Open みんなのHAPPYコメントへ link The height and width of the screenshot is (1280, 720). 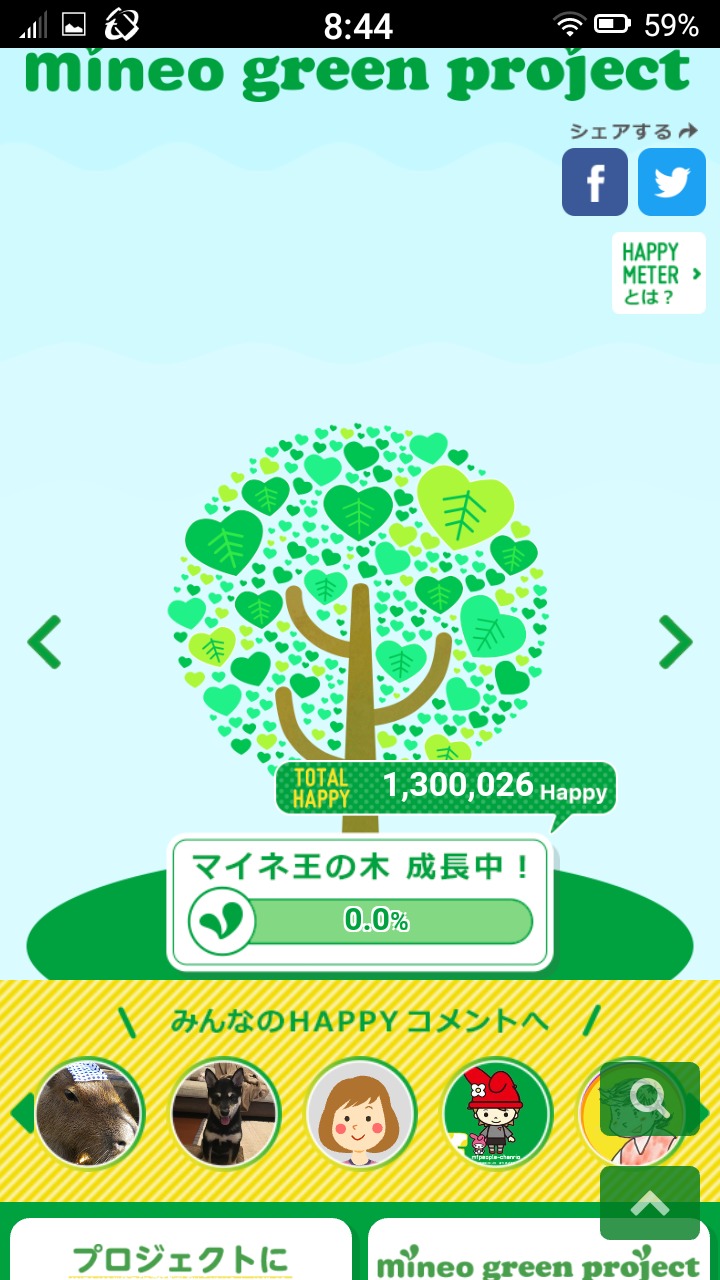tap(359, 1021)
